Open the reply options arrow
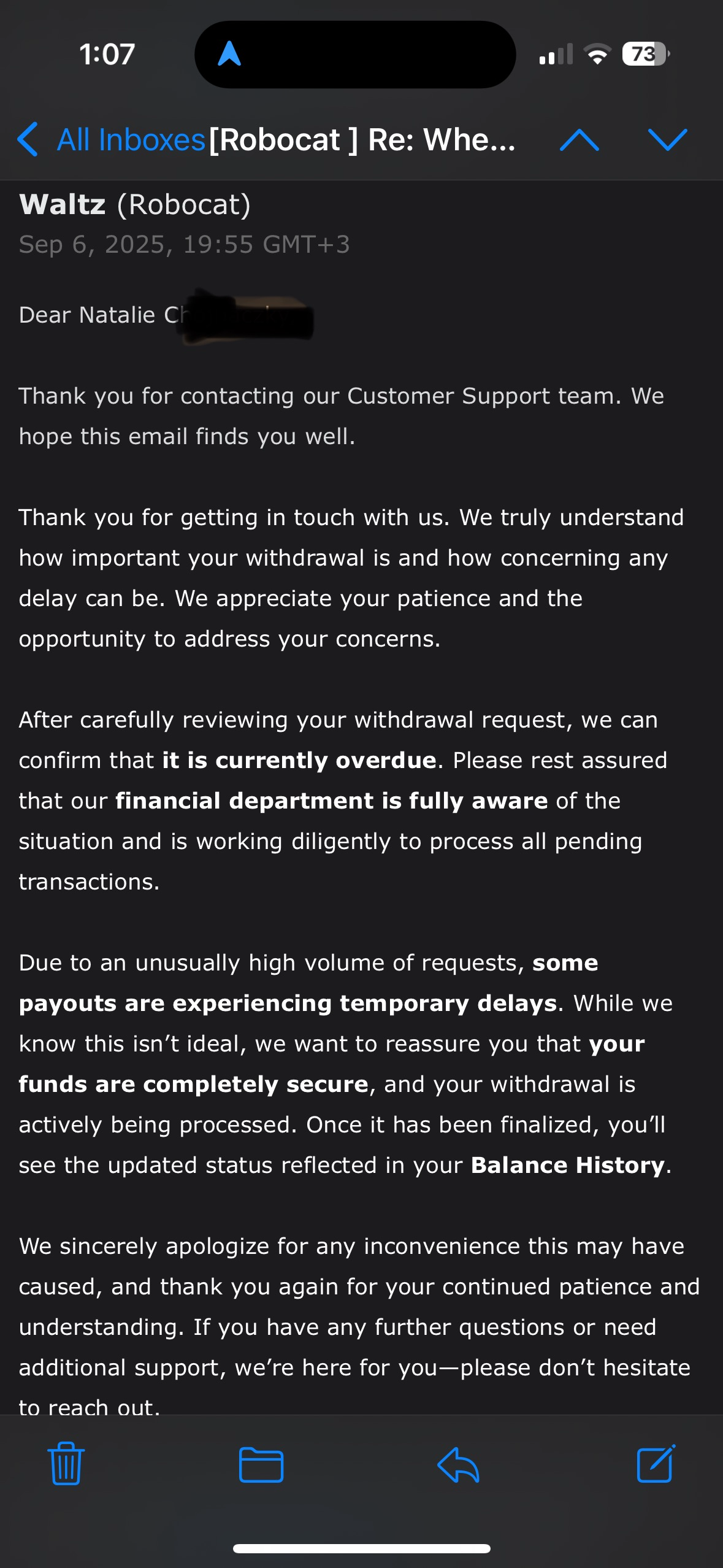Screen dimensions: 723x1568 tap(458, 1464)
